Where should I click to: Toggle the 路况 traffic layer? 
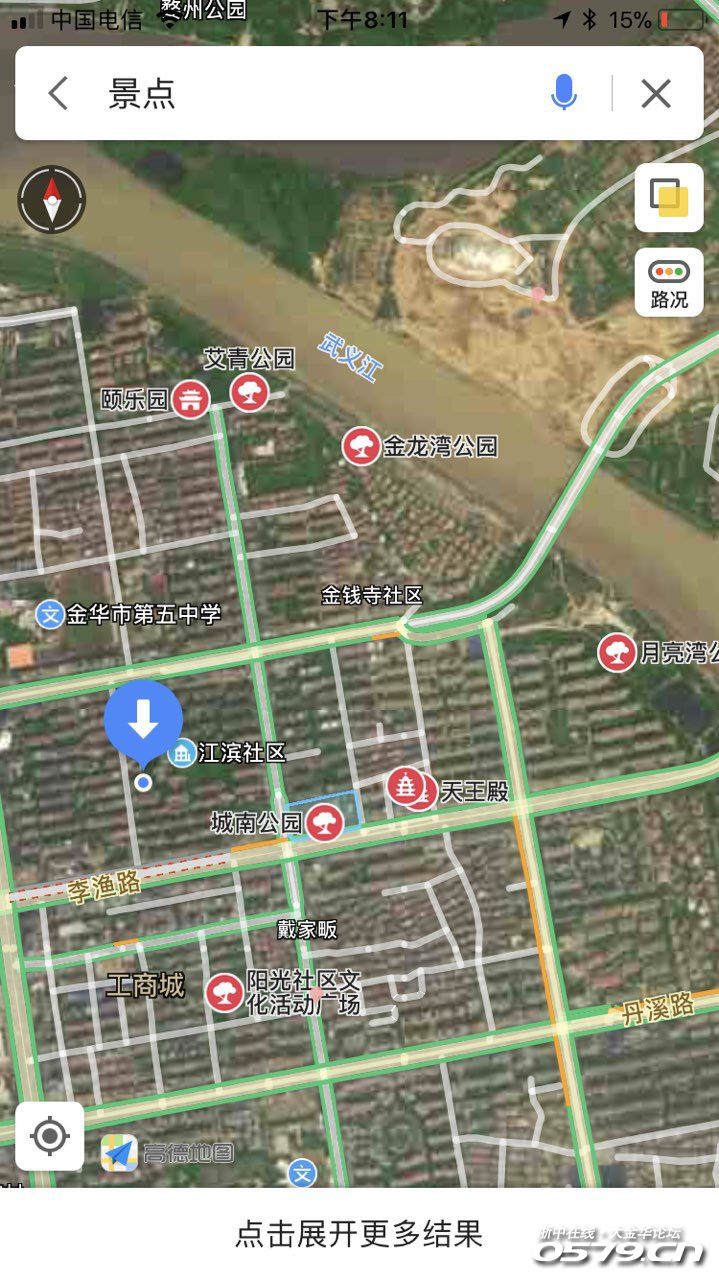[668, 282]
